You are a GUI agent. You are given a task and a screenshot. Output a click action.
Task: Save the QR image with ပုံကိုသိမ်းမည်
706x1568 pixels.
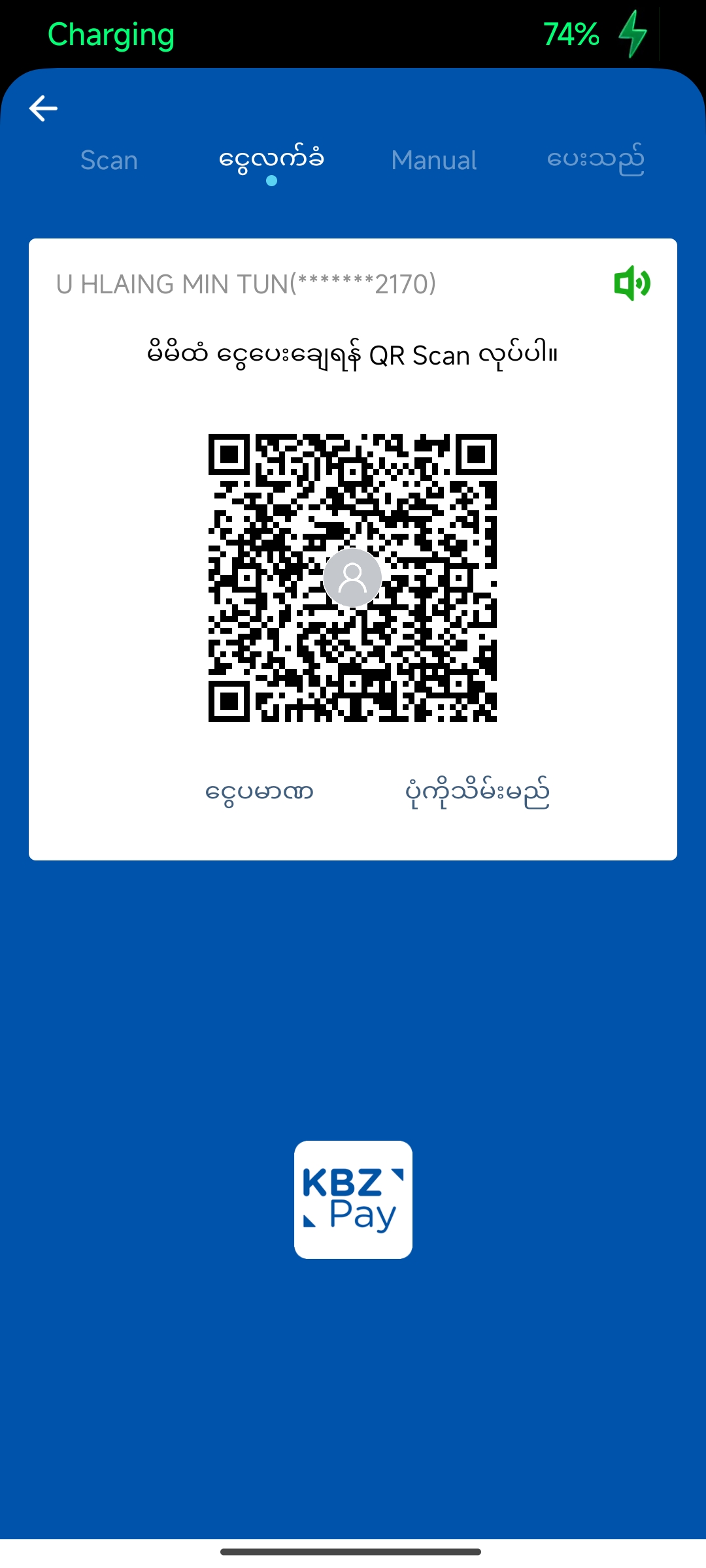(x=477, y=792)
